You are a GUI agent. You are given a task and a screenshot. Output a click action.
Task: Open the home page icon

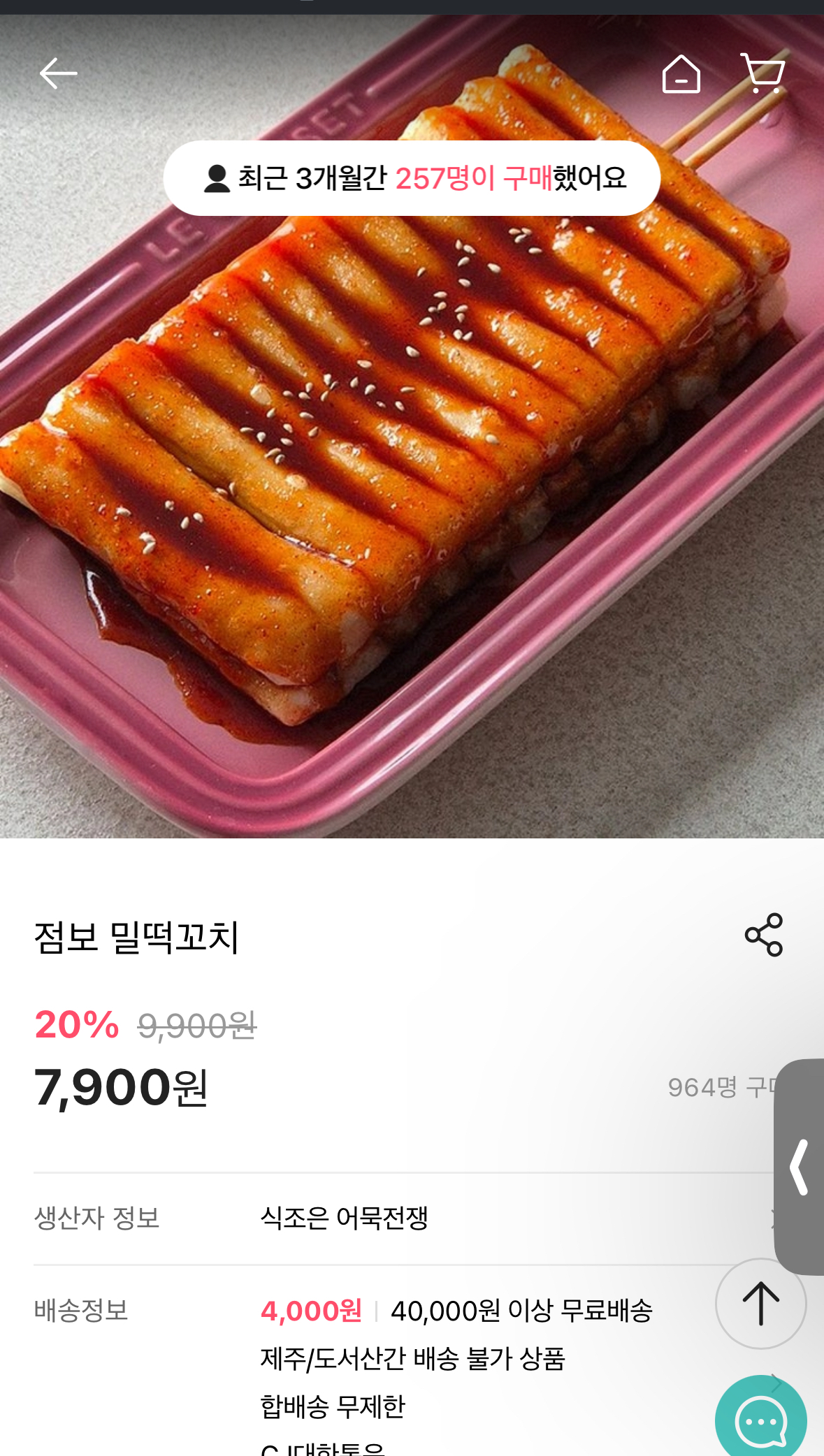[681, 74]
